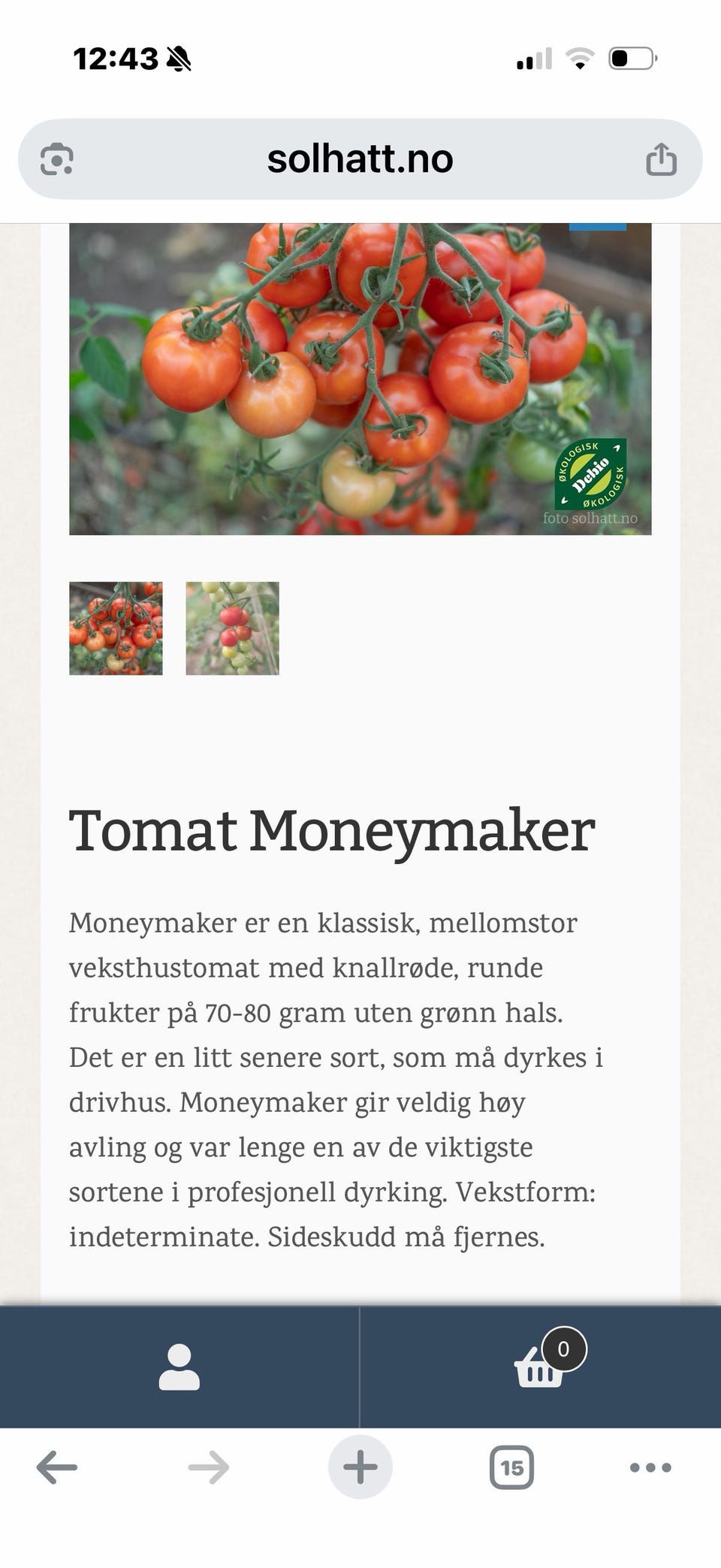Open the user account page

179,1367
